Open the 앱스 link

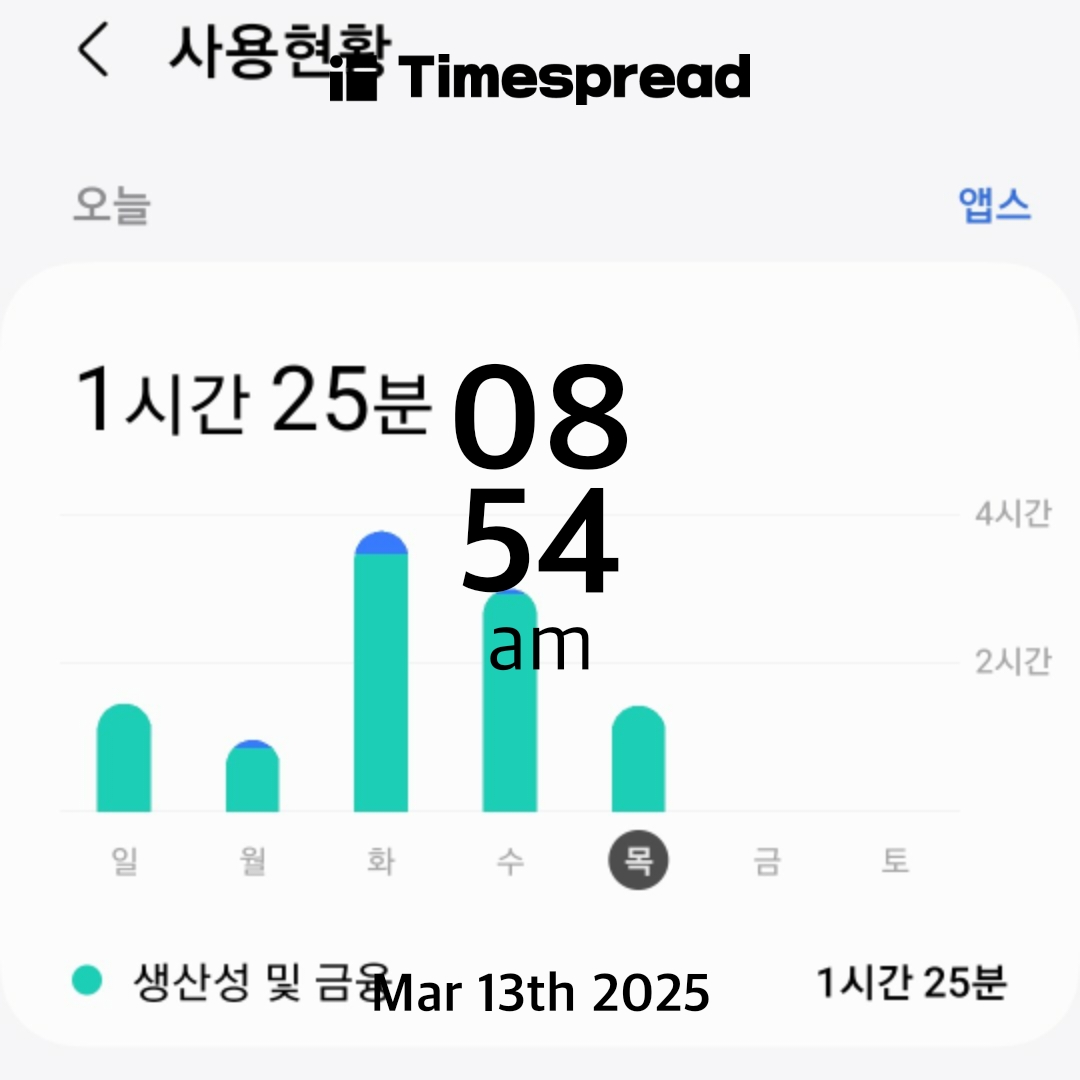[994, 205]
